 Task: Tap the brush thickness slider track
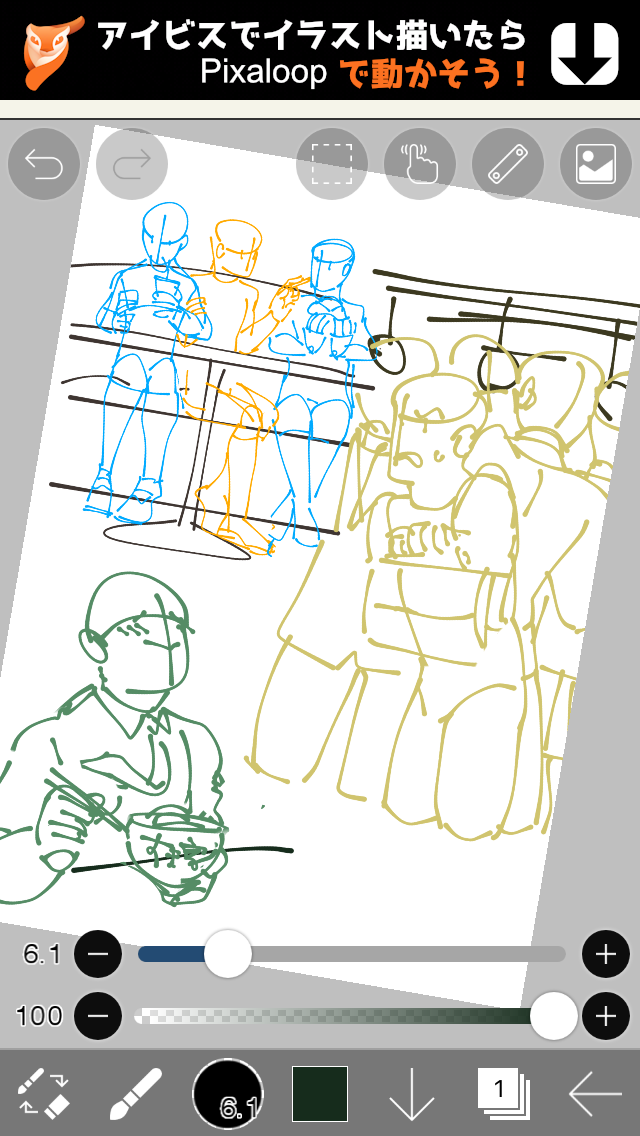tap(400, 954)
